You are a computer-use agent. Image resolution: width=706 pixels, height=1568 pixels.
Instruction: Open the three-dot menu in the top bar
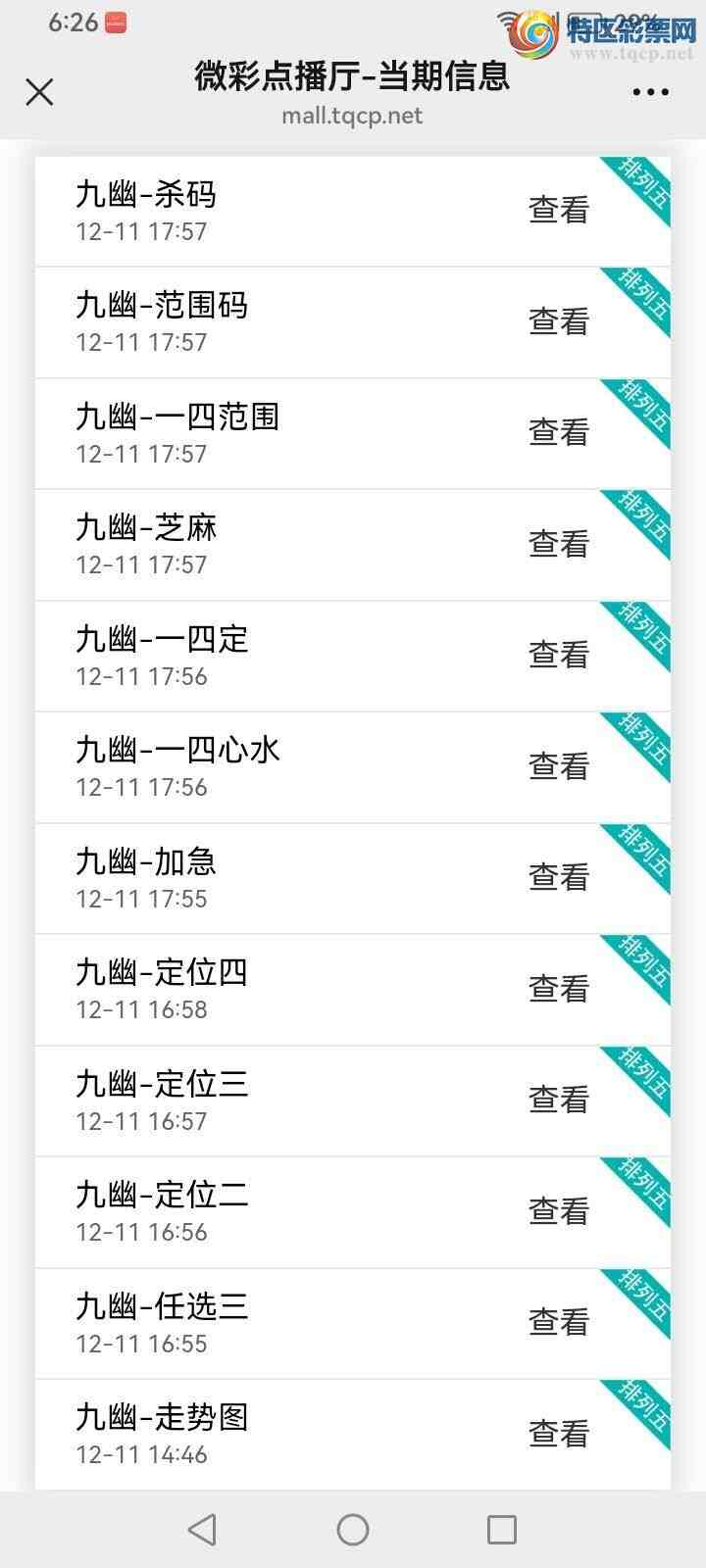(651, 91)
